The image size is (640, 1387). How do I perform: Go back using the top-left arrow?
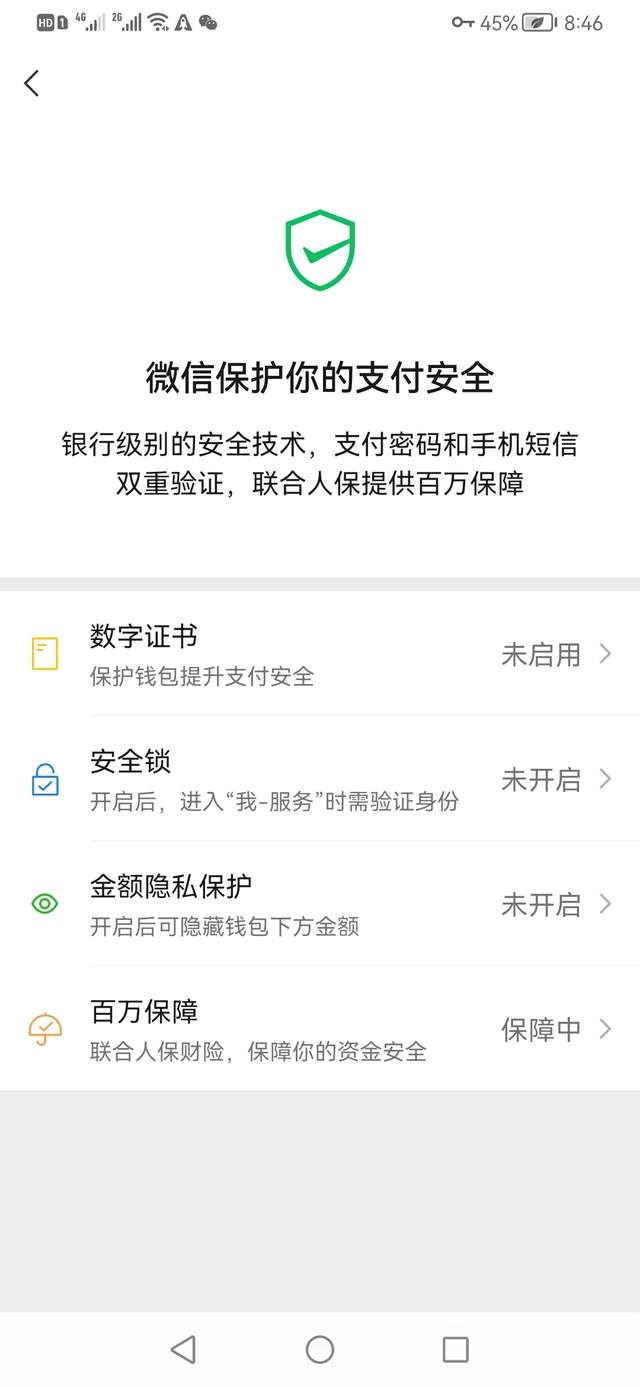click(32, 83)
